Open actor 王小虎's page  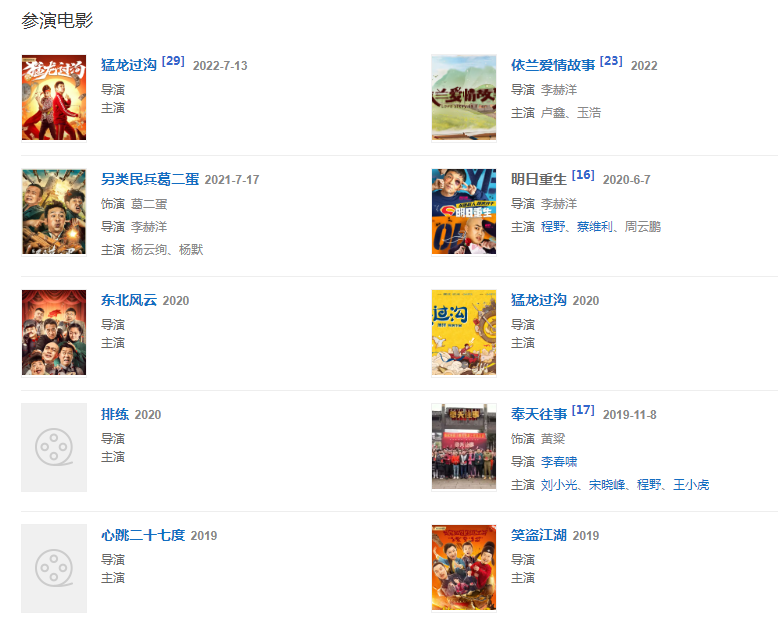691,485
